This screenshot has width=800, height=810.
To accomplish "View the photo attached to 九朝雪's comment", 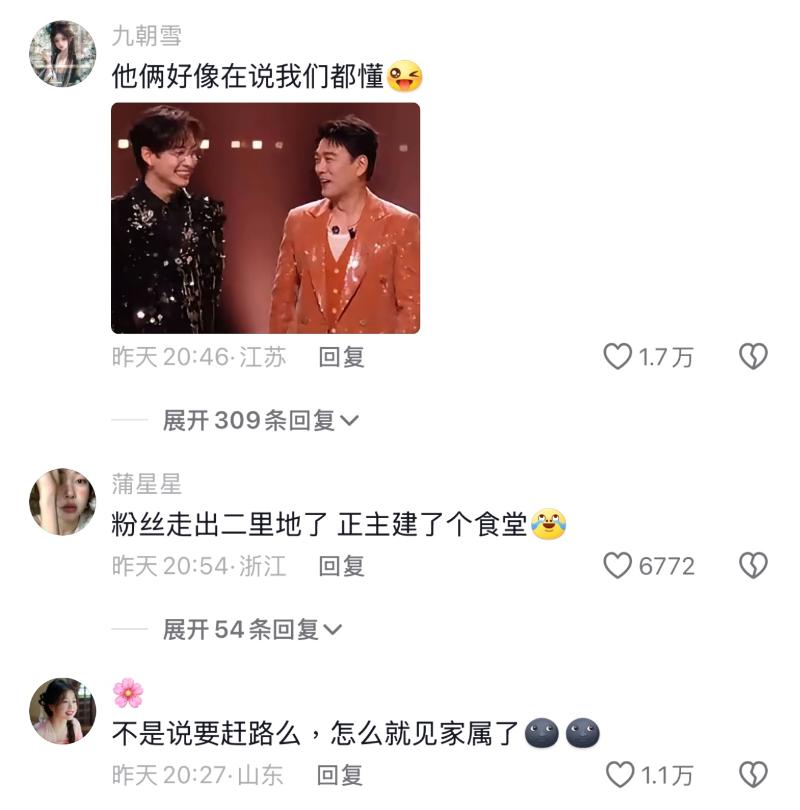I will (265, 218).
